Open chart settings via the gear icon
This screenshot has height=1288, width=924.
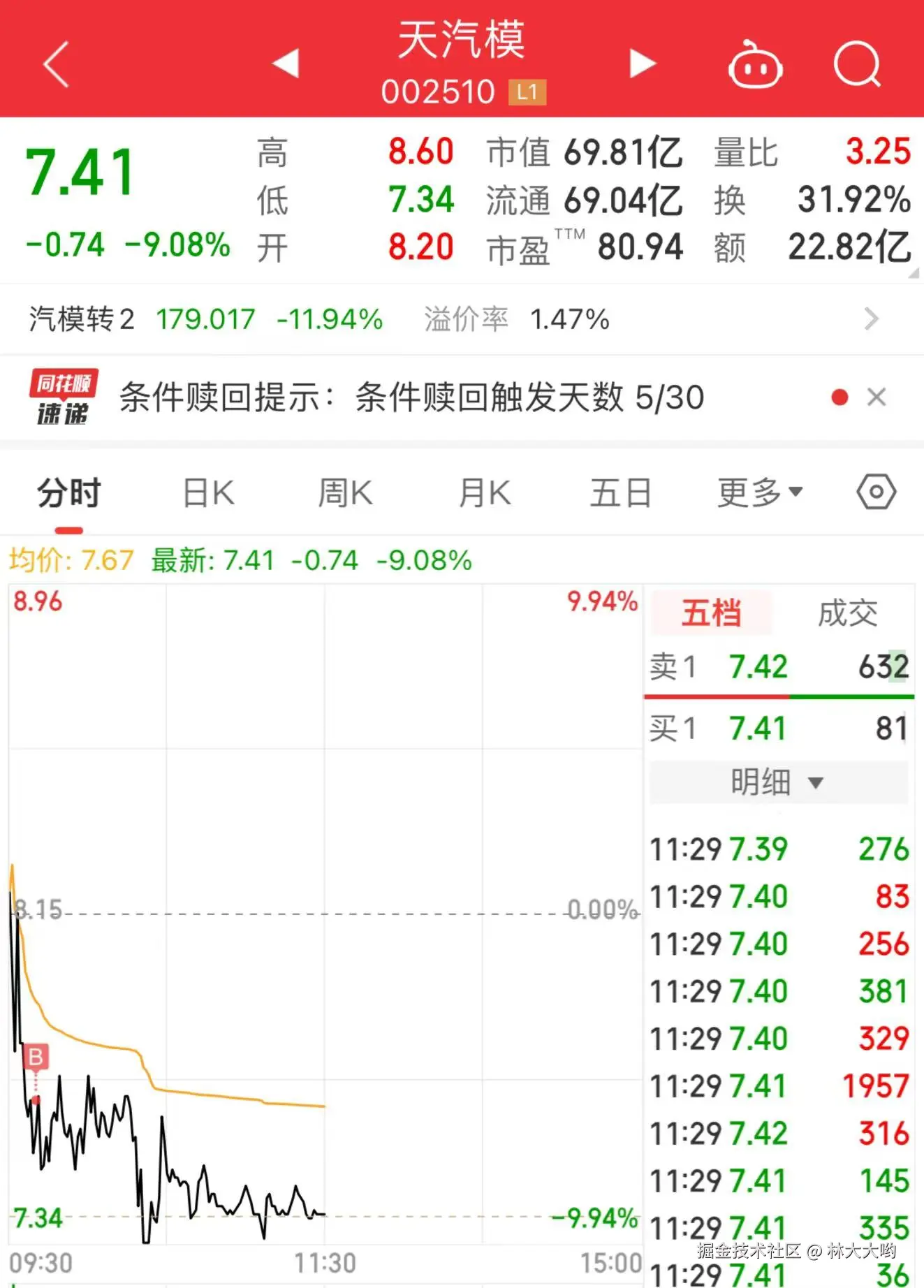point(875,491)
